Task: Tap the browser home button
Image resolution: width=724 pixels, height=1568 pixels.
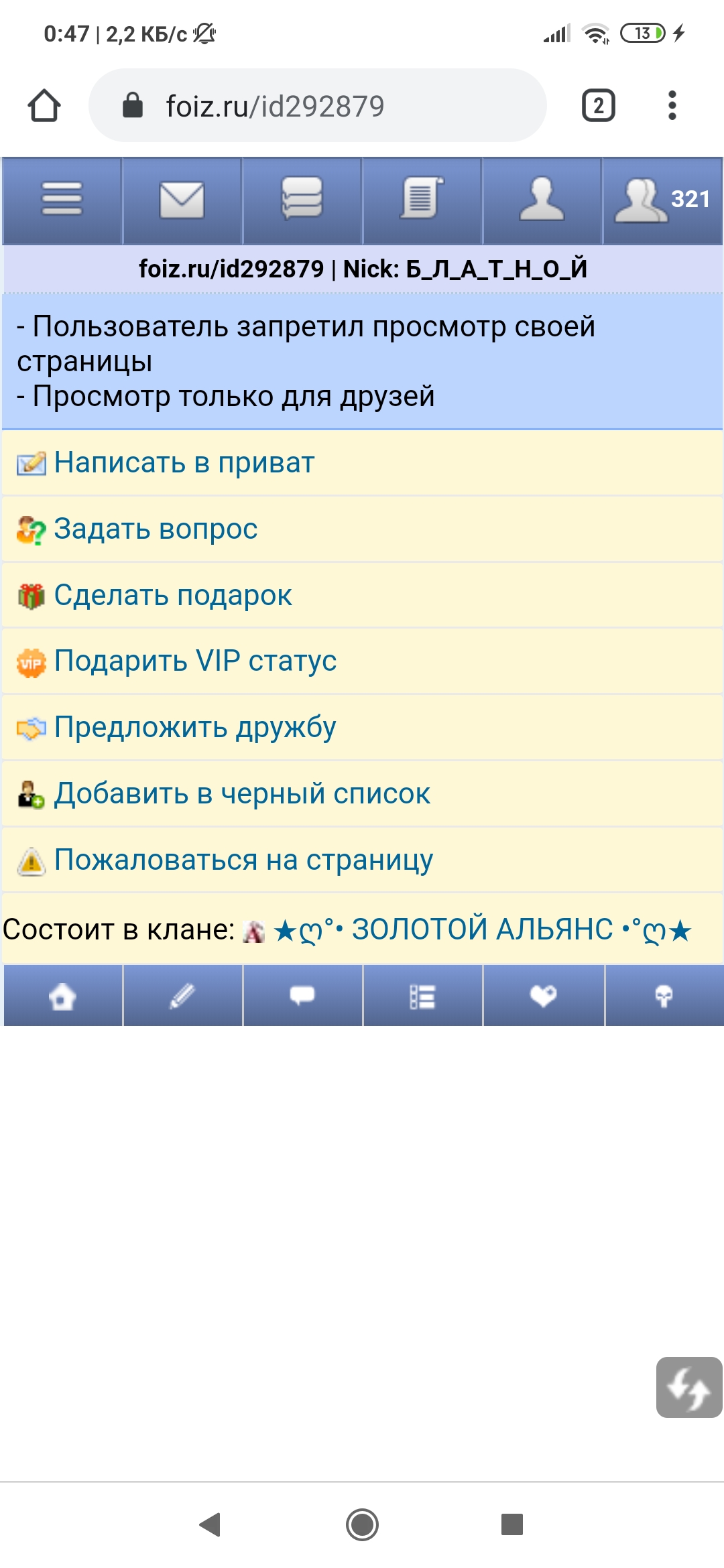Action: tap(44, 106)
